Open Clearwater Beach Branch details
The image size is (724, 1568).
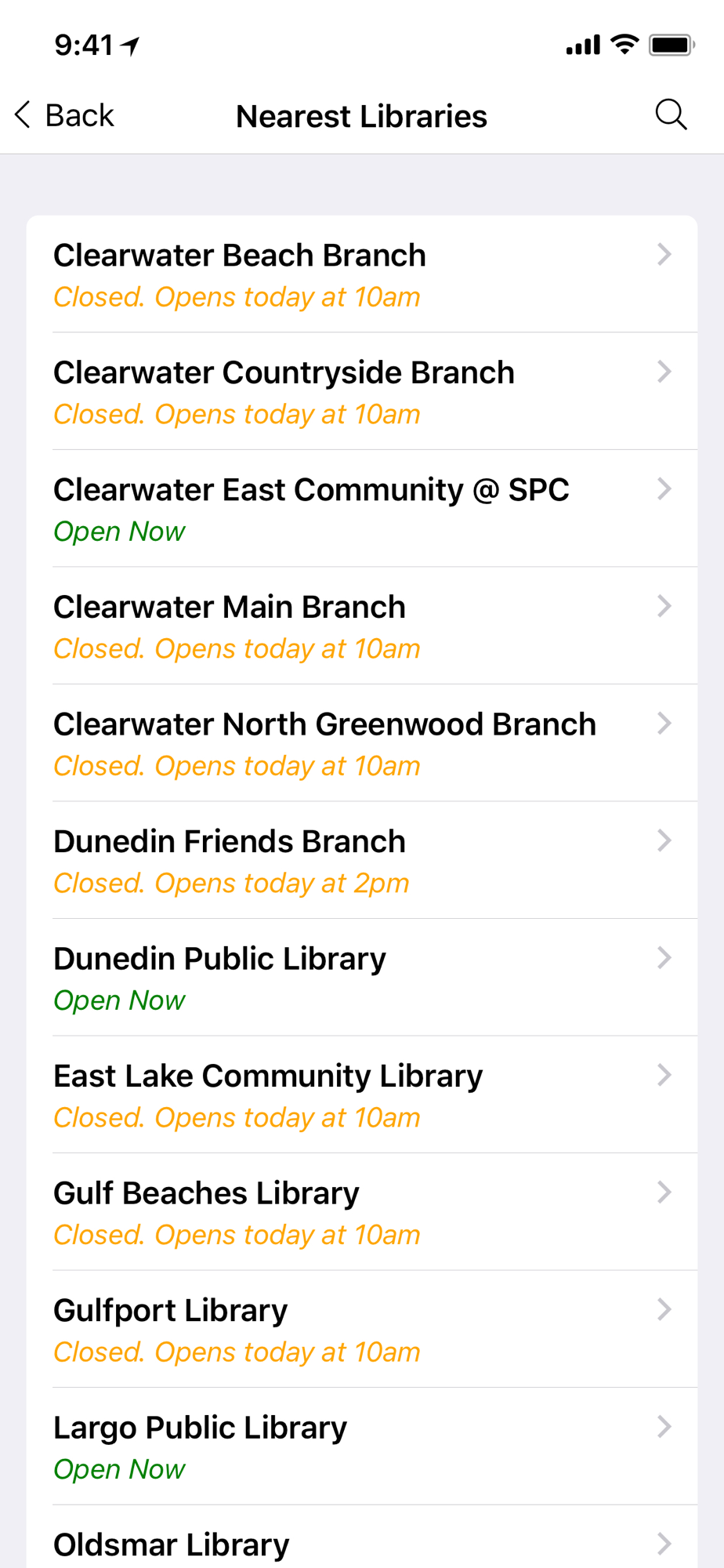click(362, 274)
